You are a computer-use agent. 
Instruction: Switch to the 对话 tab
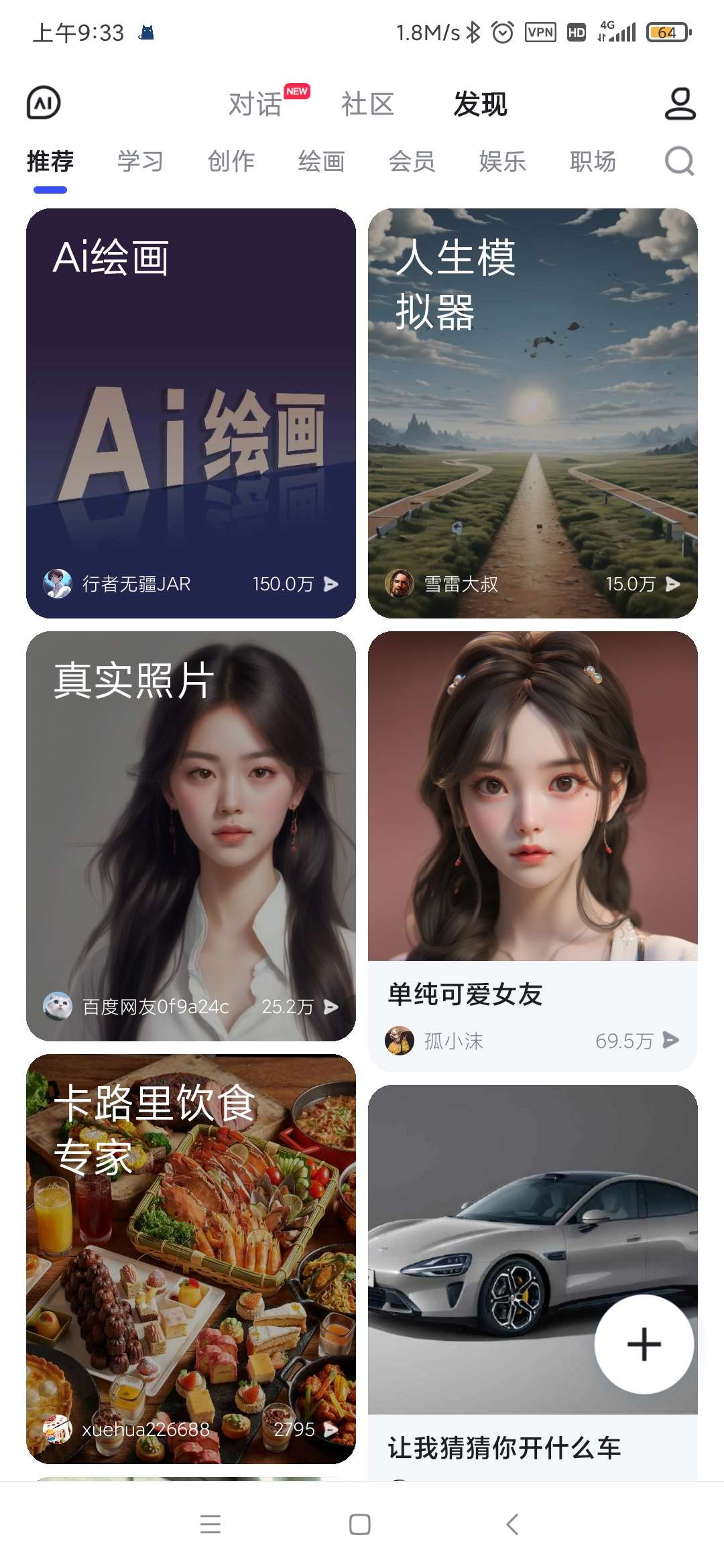click(255, 105)
